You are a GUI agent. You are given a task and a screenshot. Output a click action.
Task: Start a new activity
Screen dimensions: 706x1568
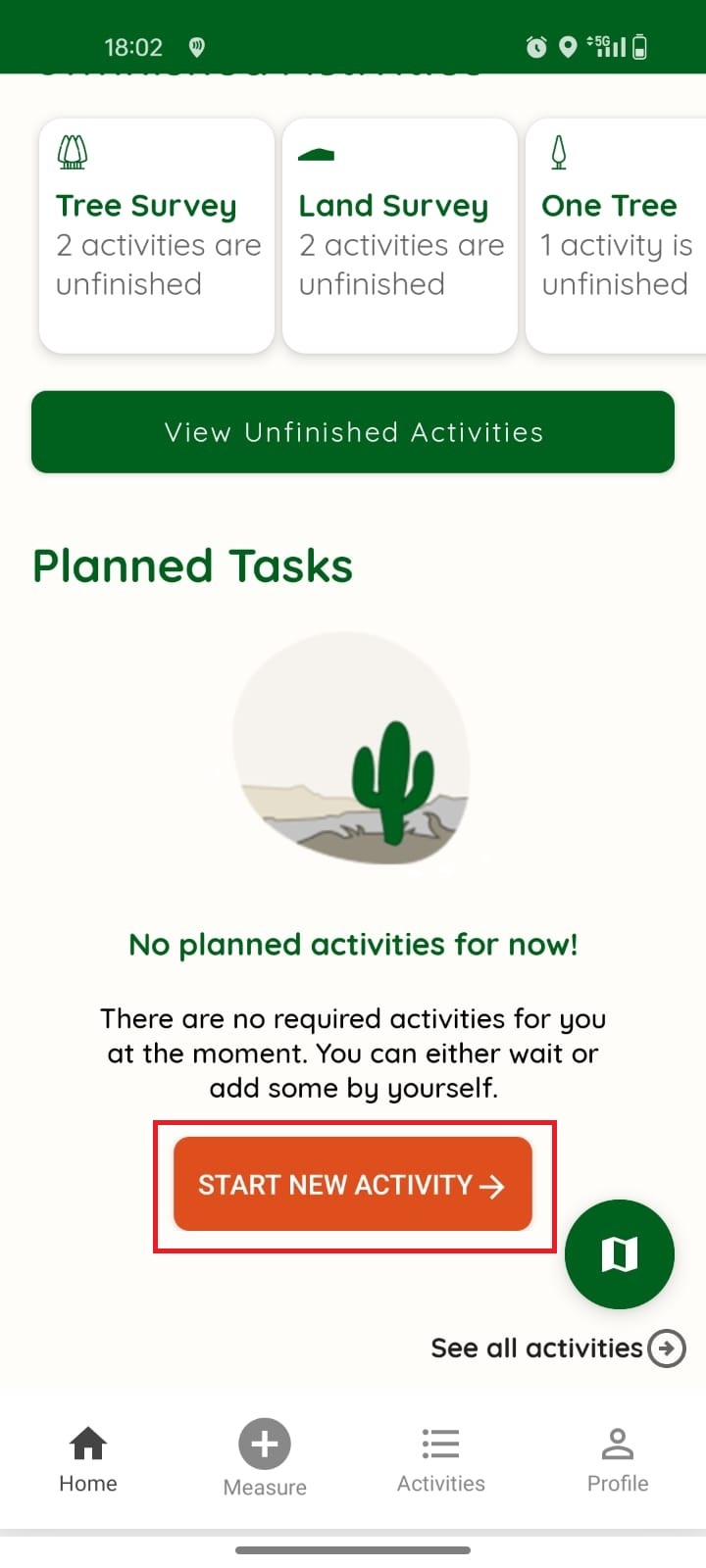[353, 1184]
